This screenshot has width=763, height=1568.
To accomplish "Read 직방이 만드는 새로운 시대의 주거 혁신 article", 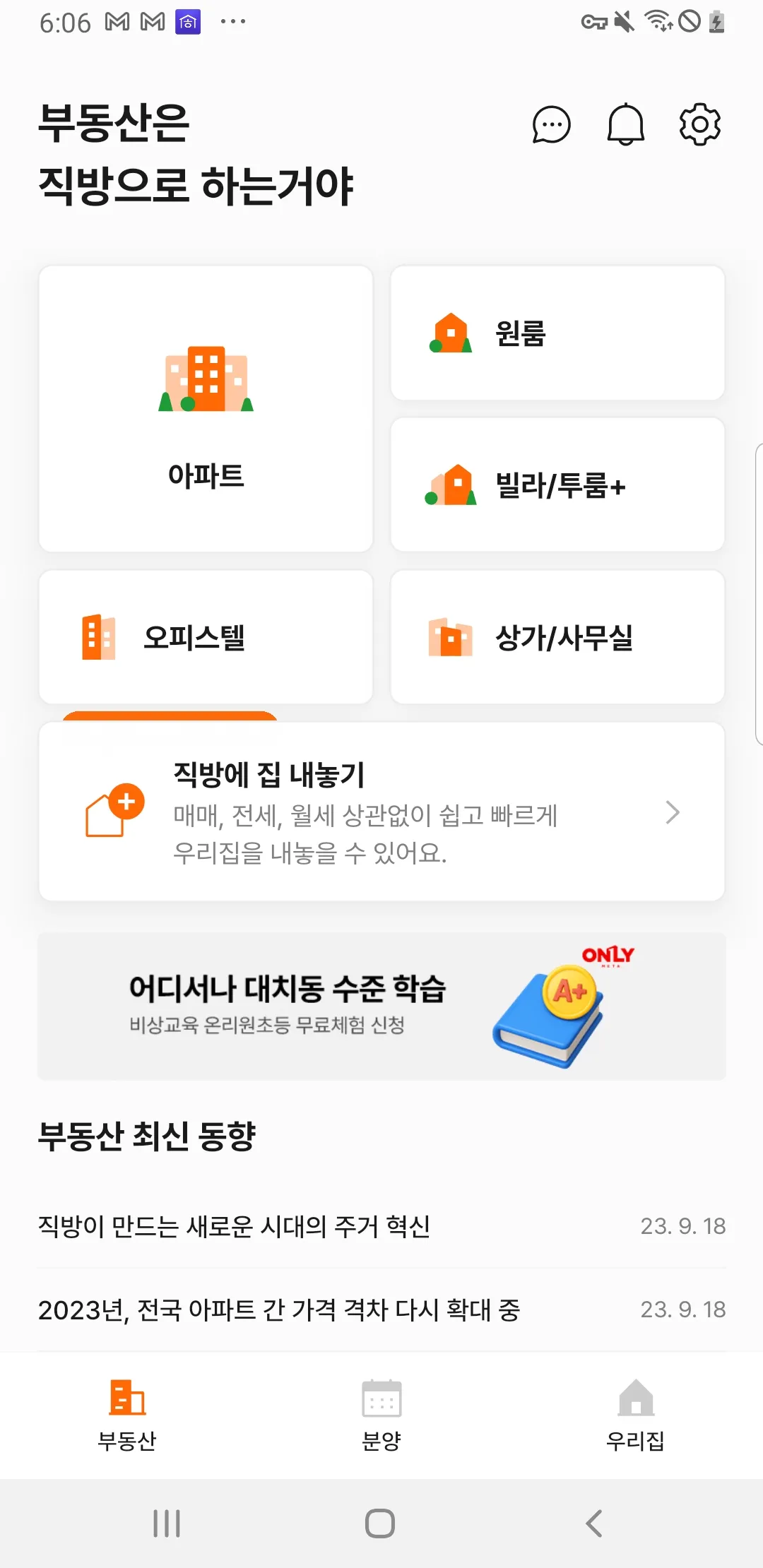I will coord(381,1226).
